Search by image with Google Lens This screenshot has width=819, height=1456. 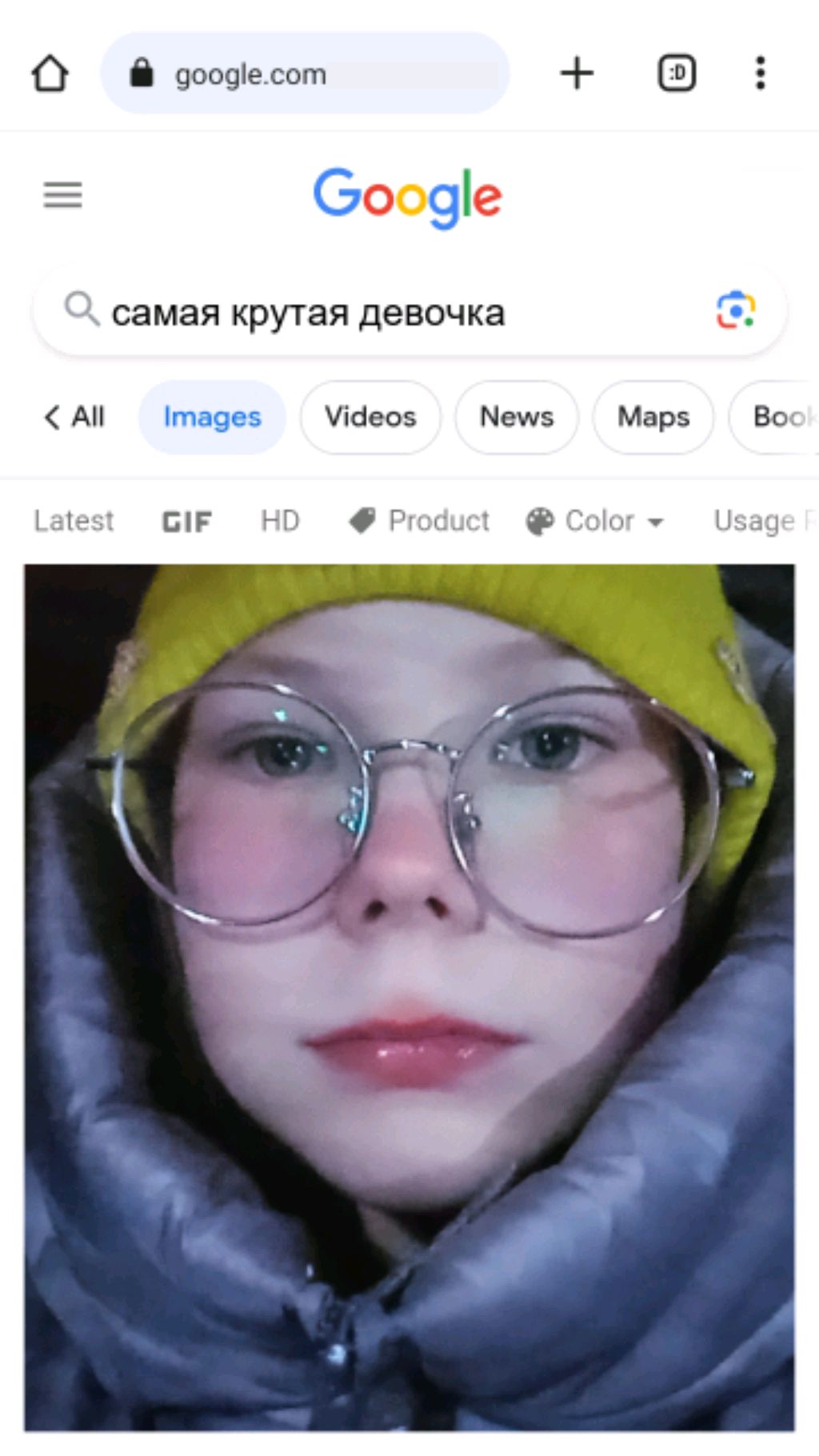pos(735,310)
